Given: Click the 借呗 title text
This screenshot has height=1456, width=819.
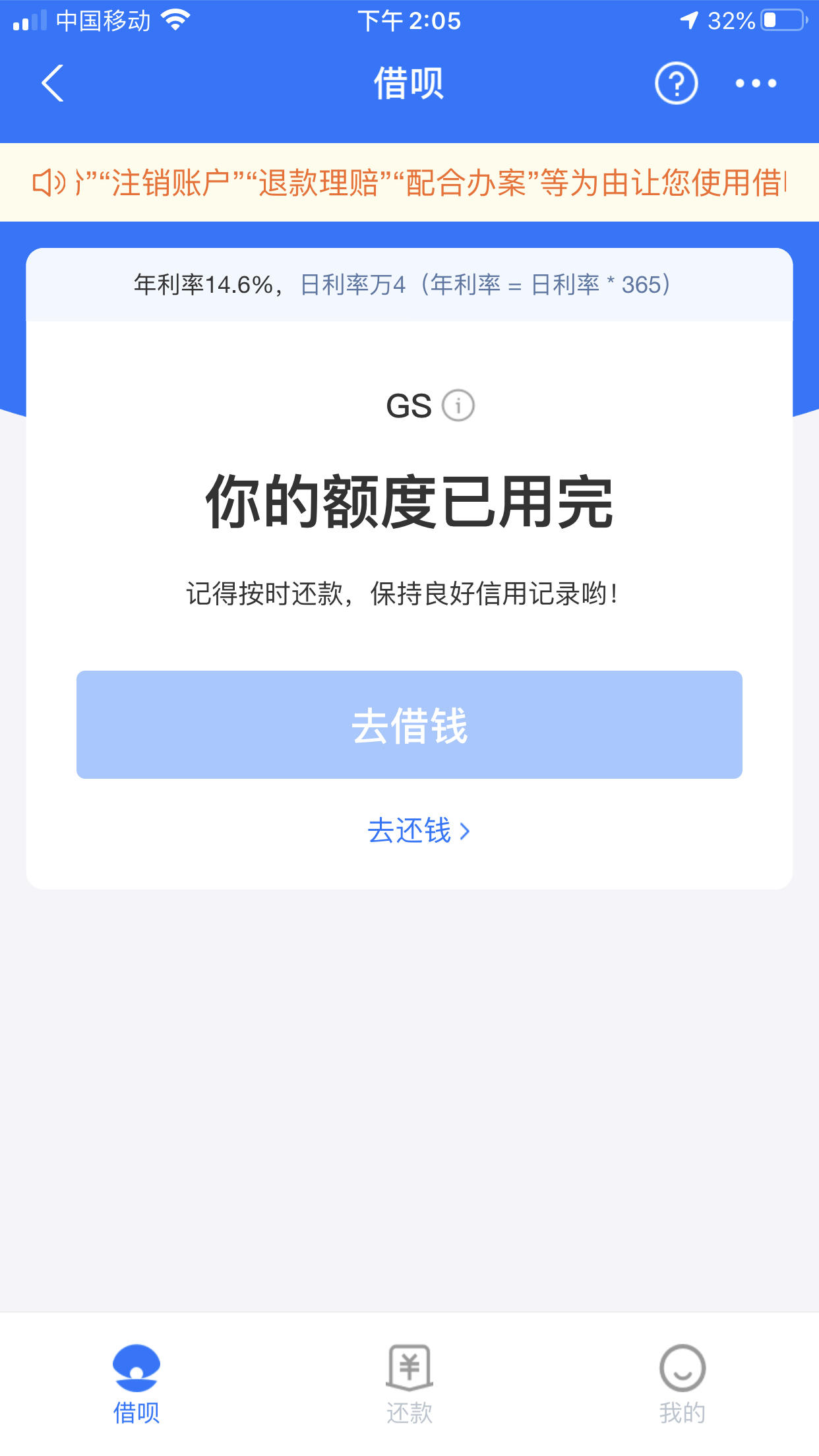Looking at the screenshot, I should tap(409, 84).
